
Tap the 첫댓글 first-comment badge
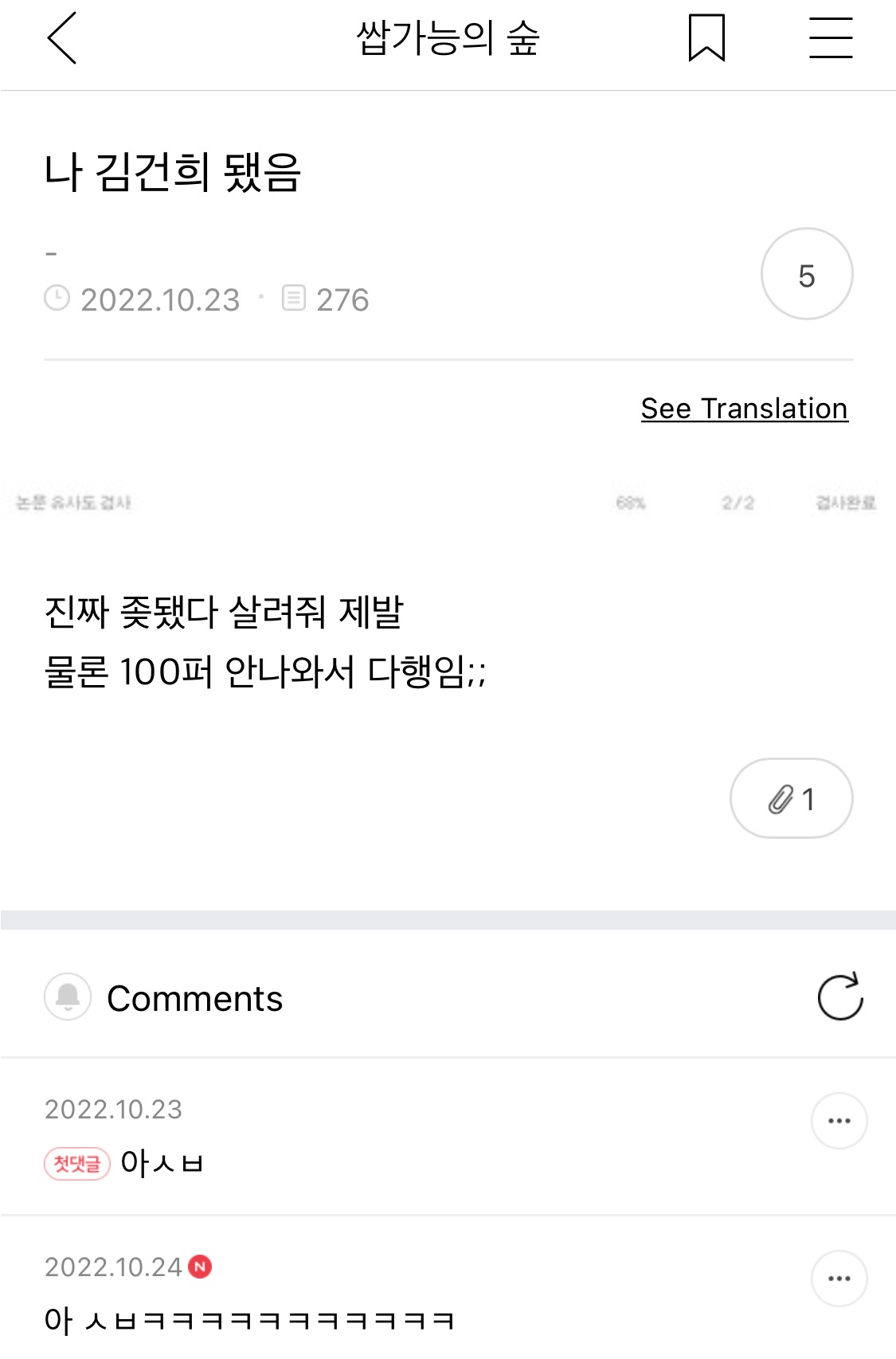click(x=76, y=1164)
